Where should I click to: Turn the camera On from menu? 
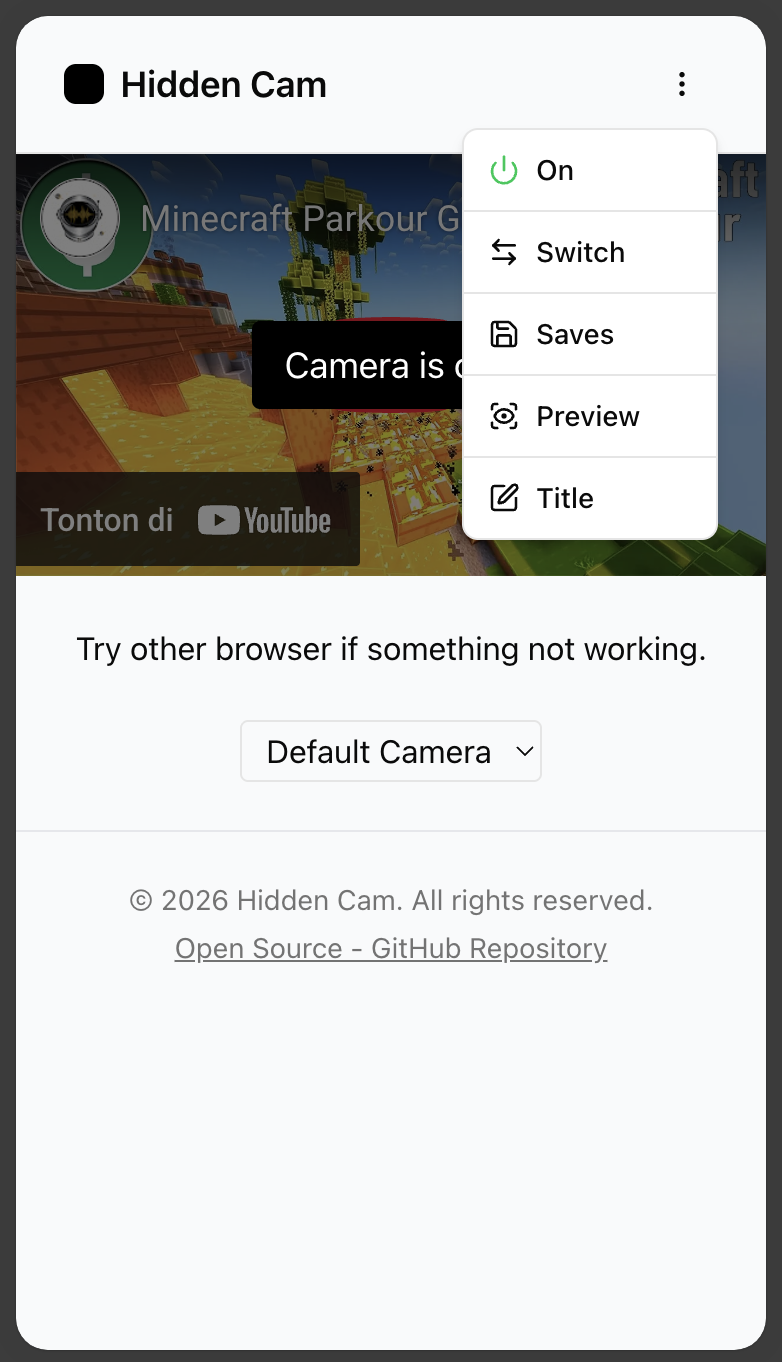pyautogui.click(x=589, y=170)
